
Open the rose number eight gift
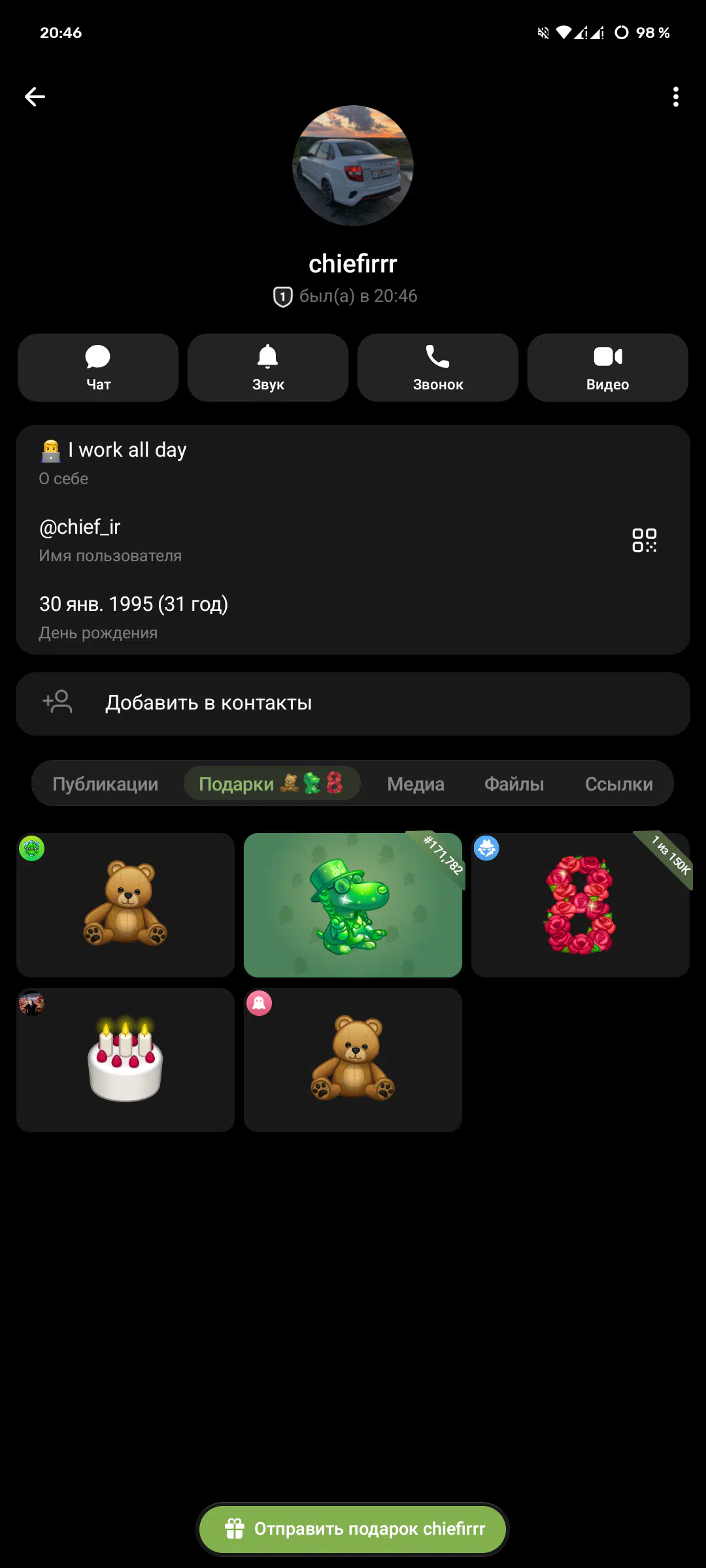(580, 905)
